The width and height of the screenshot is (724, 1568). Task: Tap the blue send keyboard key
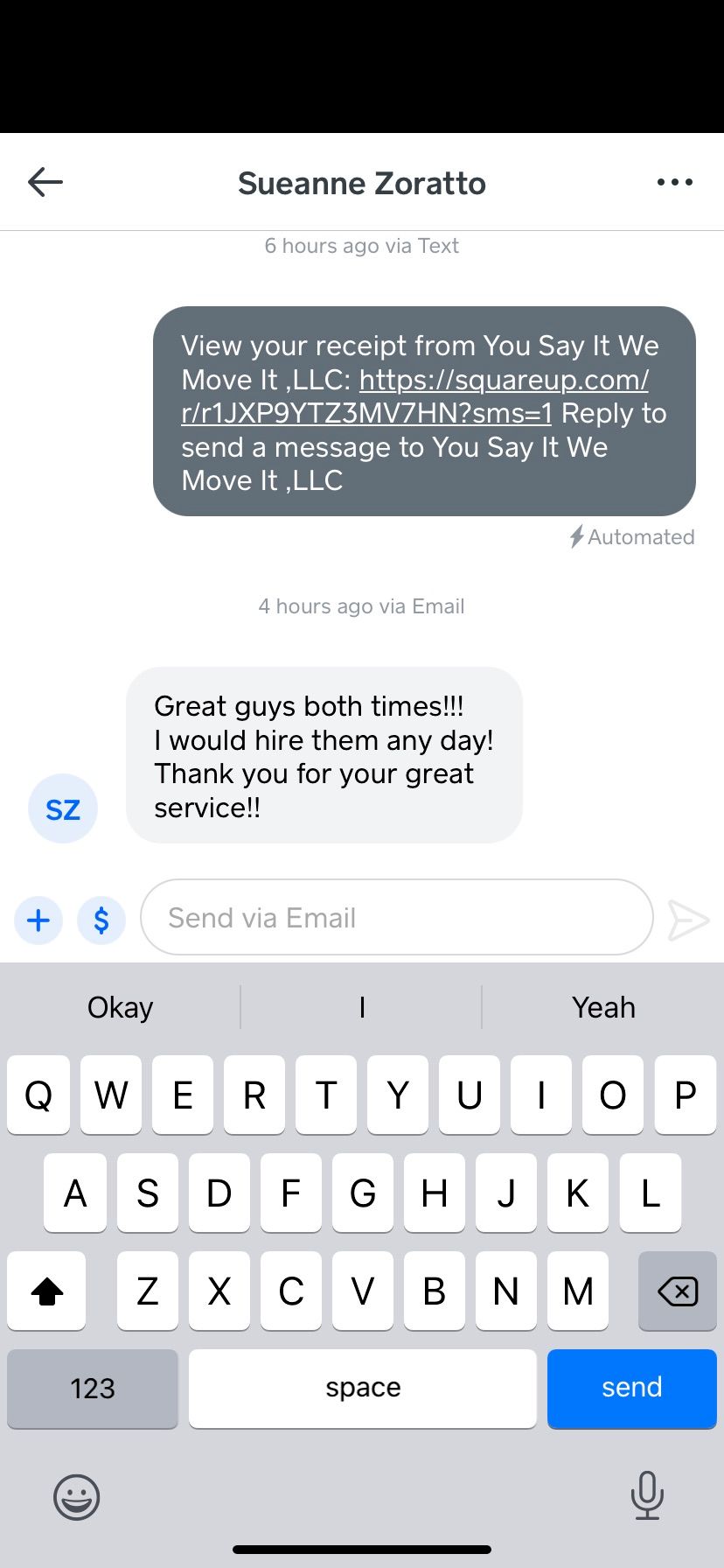click(x=631, y=1388)
